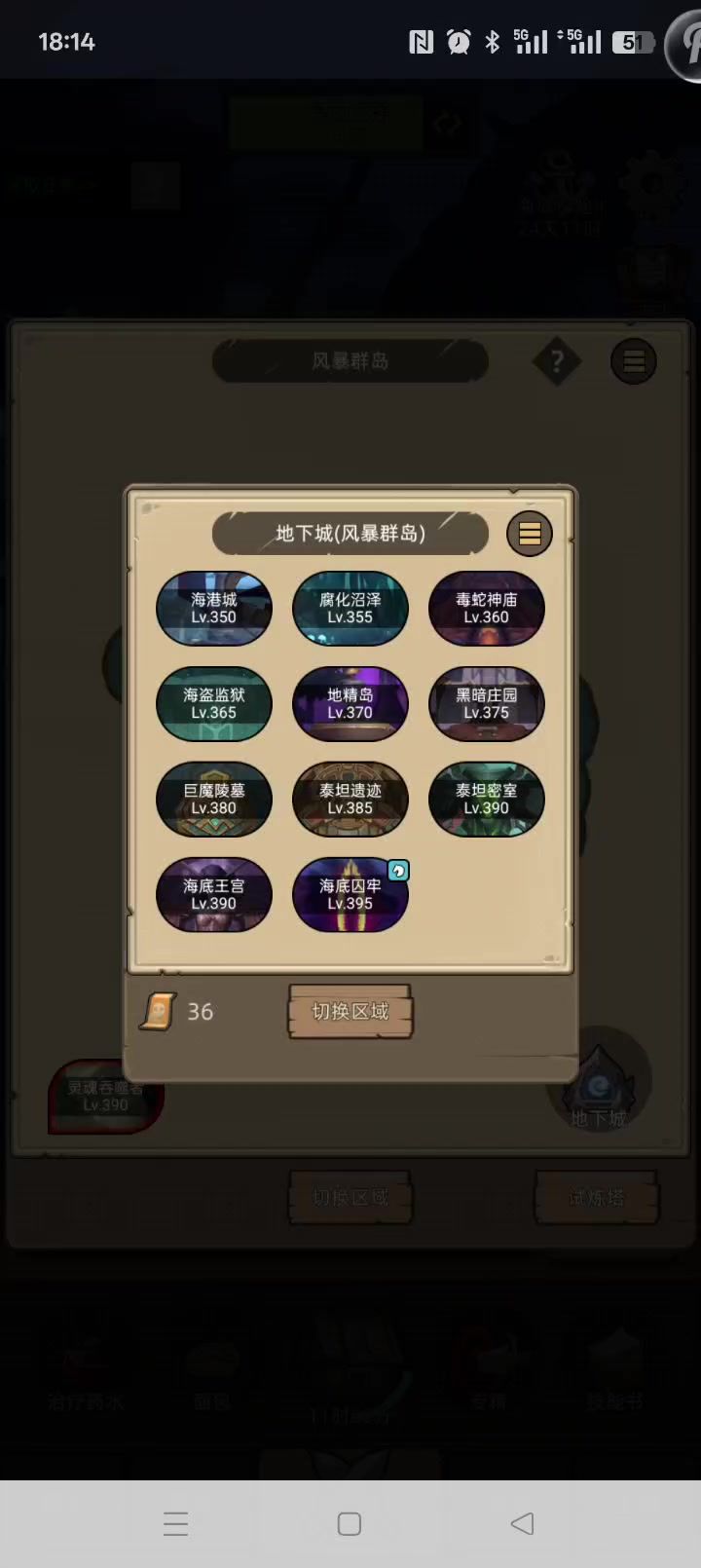This screenshot has height=1568, width=701.
Task: Enter the 巨魔陵墓 Lv.380 dungeon
Action: [213, 800]
